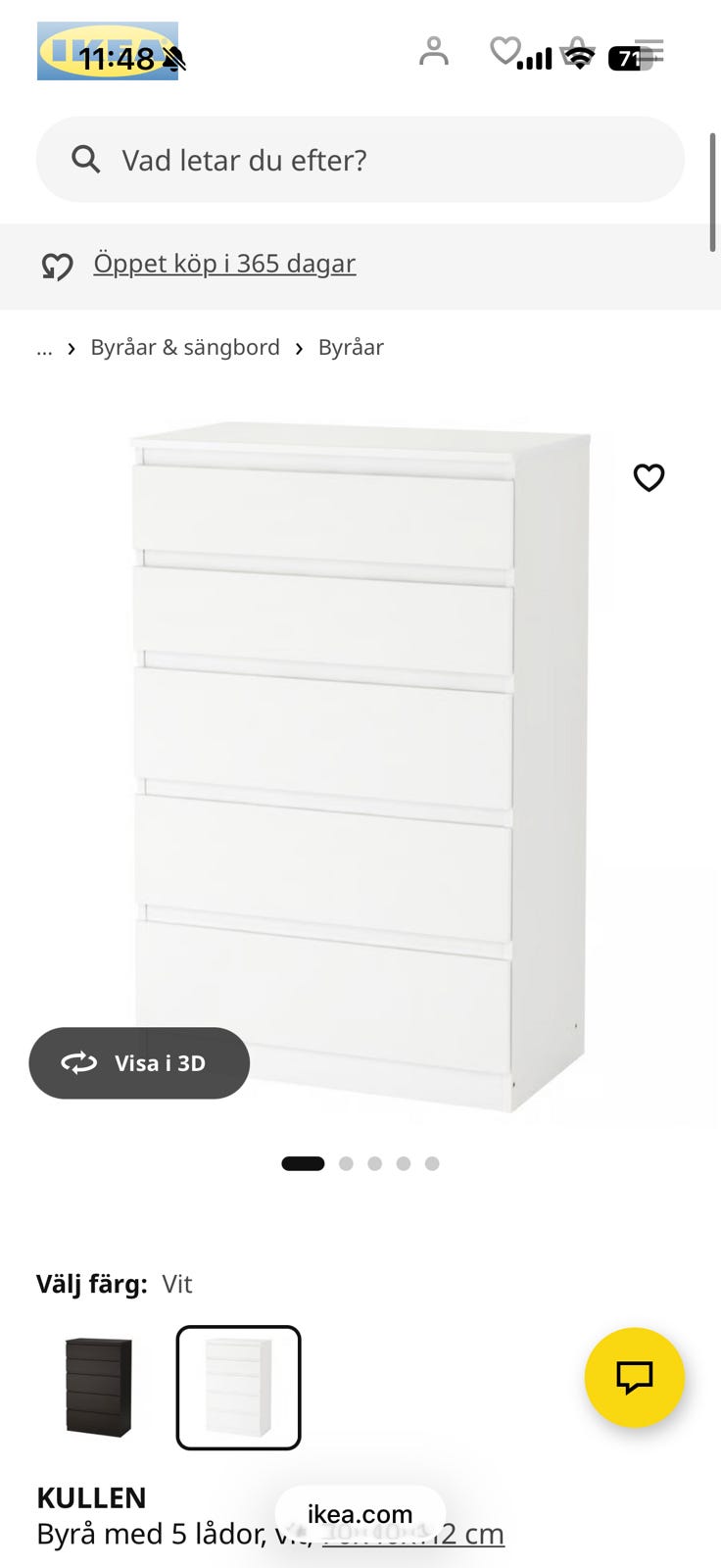Add the KULLEN dresser to favourites
This screenshot has height=1568, width=721.
click(649, 477)
